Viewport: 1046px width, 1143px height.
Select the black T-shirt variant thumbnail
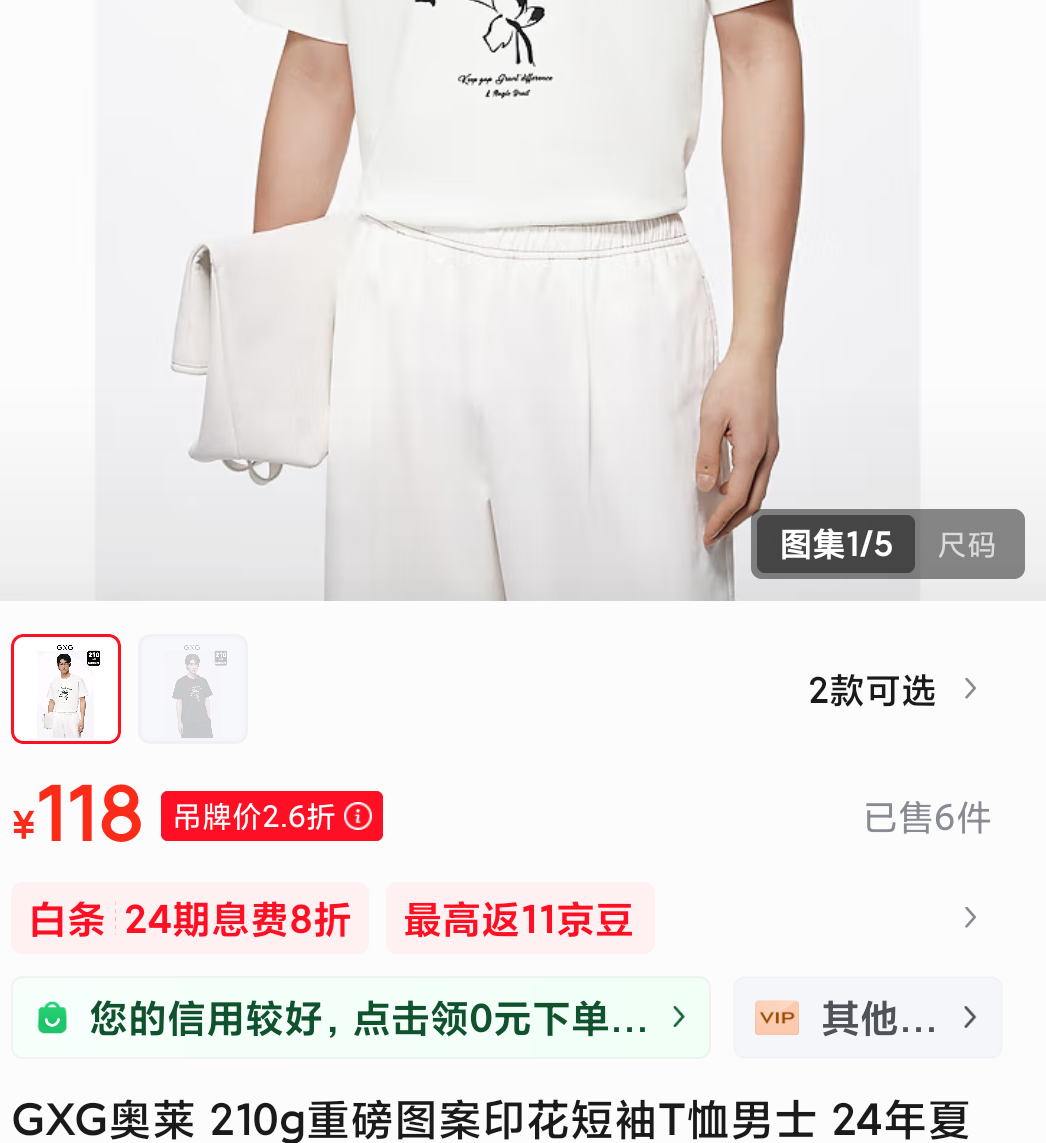point(192,688)
